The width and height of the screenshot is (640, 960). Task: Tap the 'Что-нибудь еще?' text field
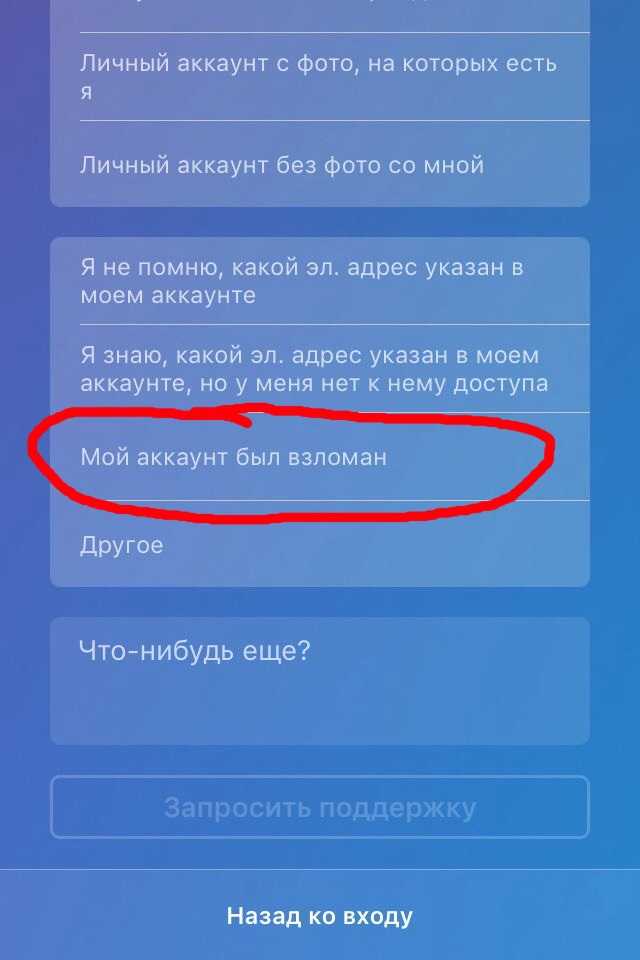pos(320,681)
